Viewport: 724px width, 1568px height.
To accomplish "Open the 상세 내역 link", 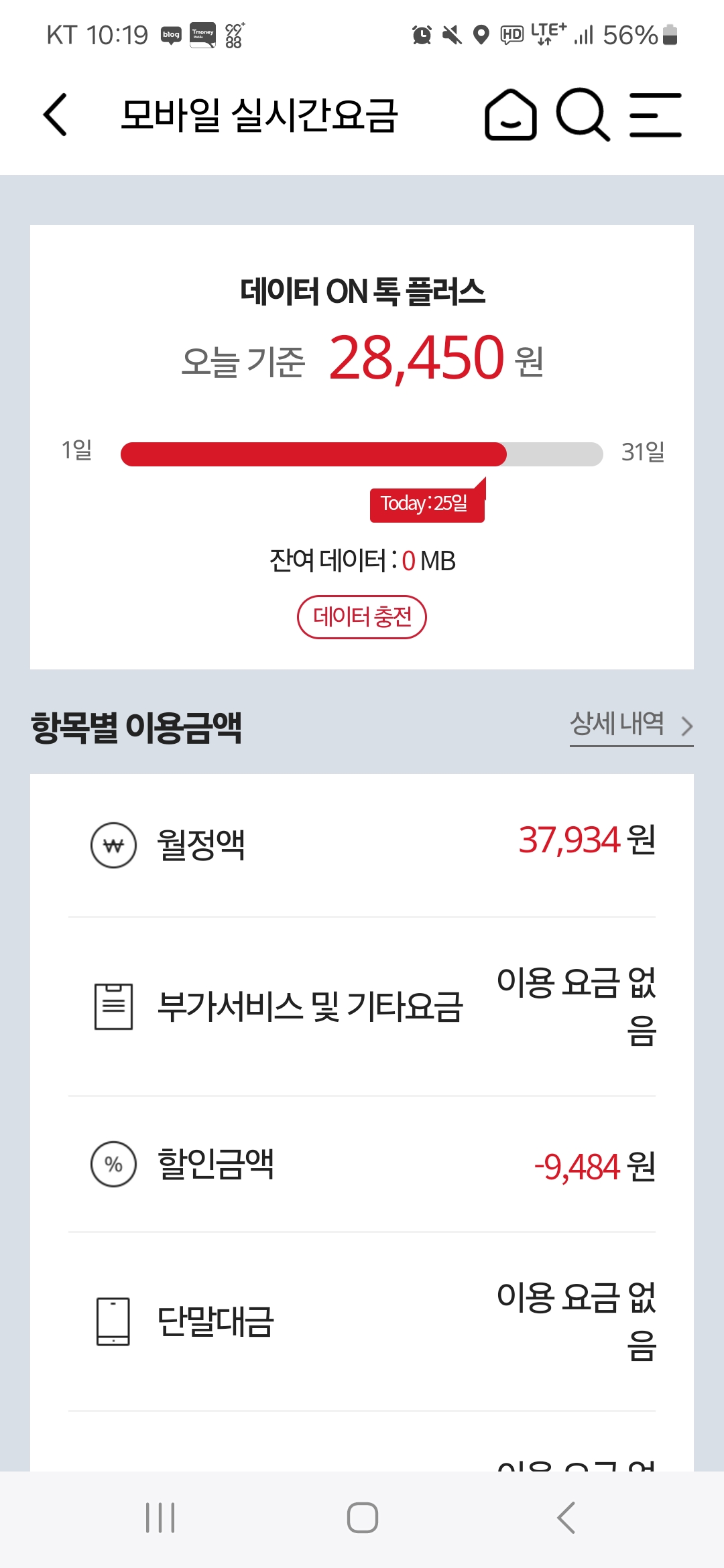I will (x=630, y=725).
